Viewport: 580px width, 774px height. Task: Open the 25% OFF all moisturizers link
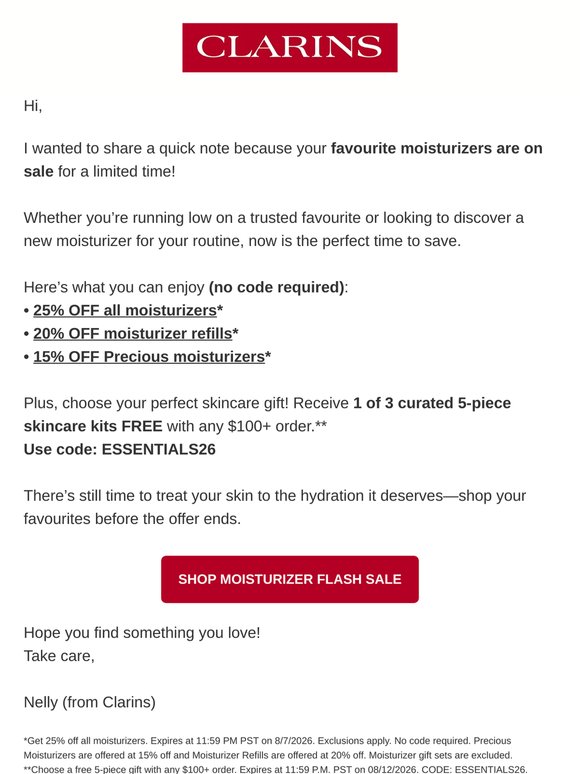125,310
